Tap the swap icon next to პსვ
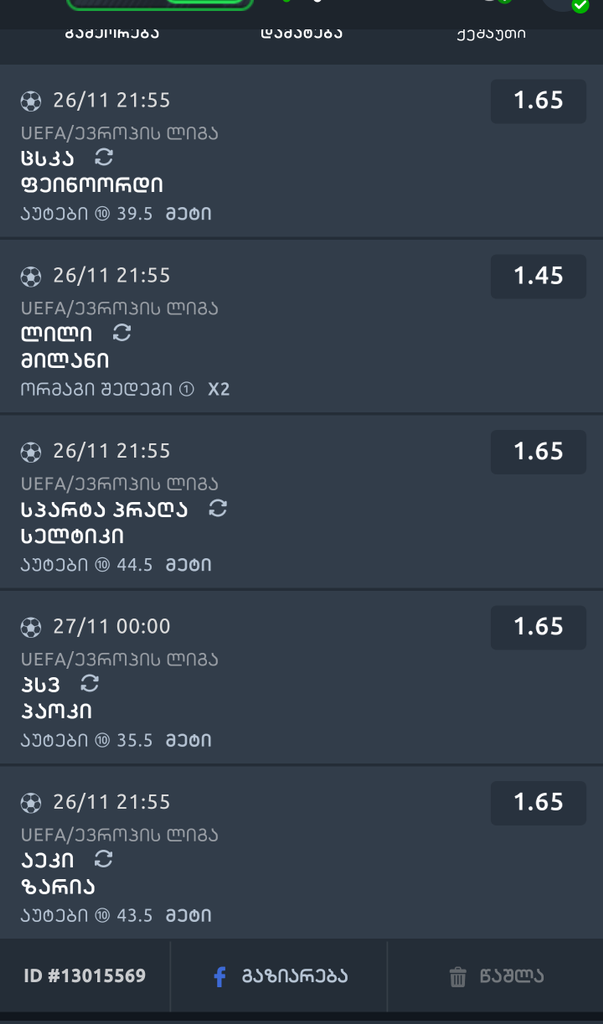603x1024 pixels. 90,684
